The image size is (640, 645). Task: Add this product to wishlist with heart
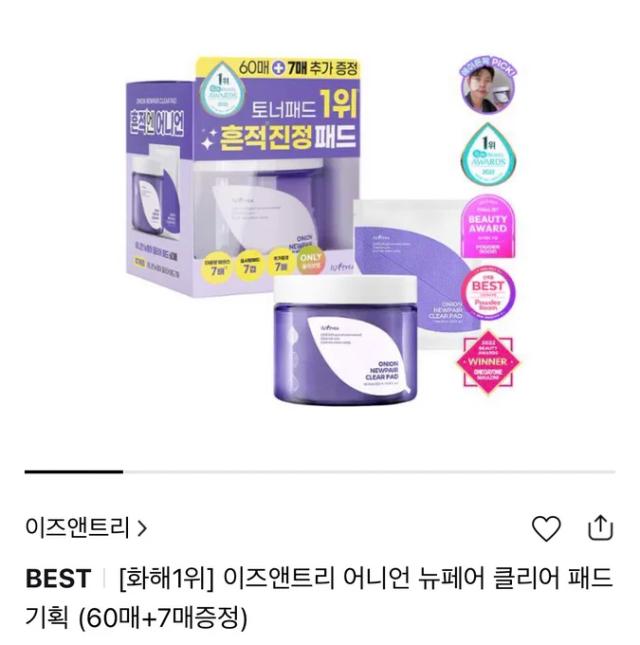[547, 527]
